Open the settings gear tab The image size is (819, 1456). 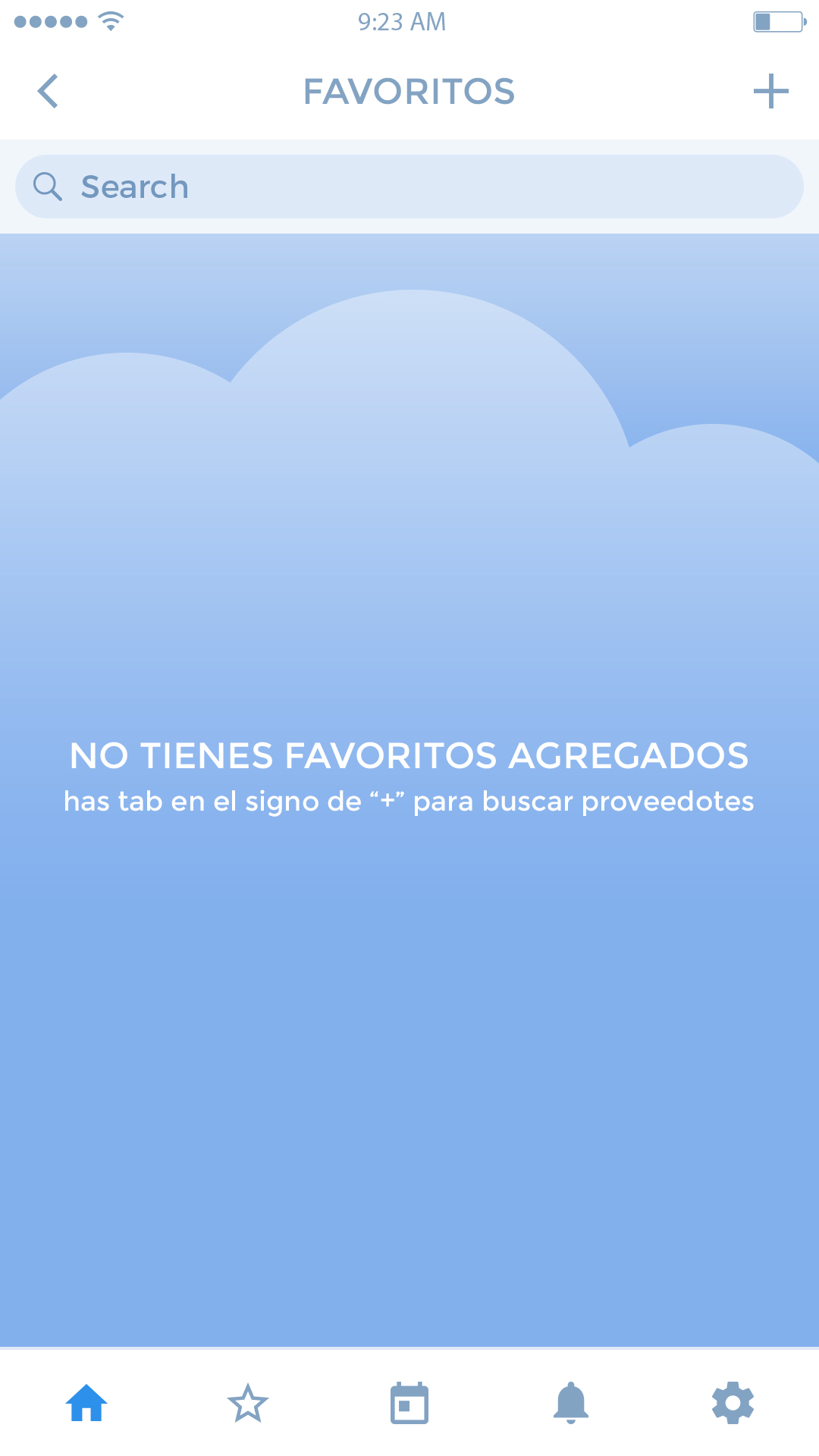733,1403
